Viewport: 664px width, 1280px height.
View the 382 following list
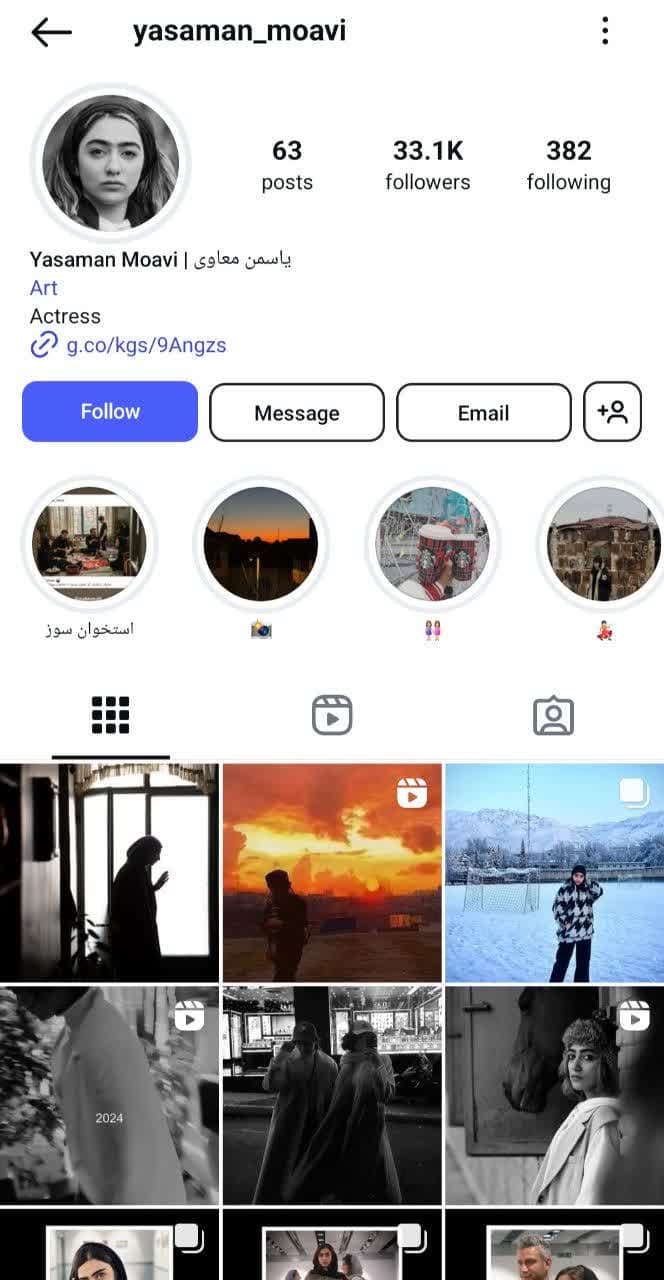coord(568,165)
